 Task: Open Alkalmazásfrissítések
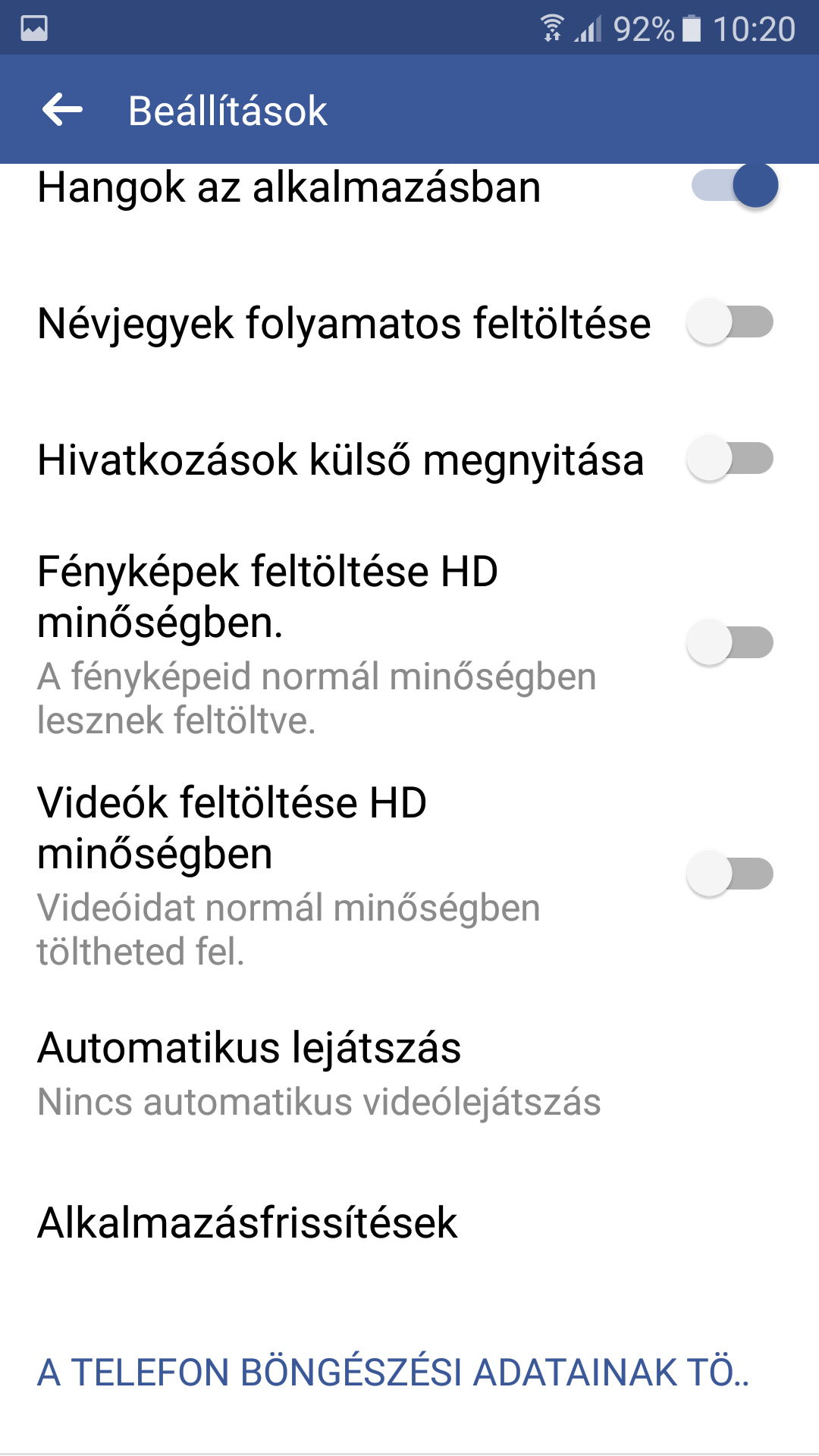[247, 1222]
